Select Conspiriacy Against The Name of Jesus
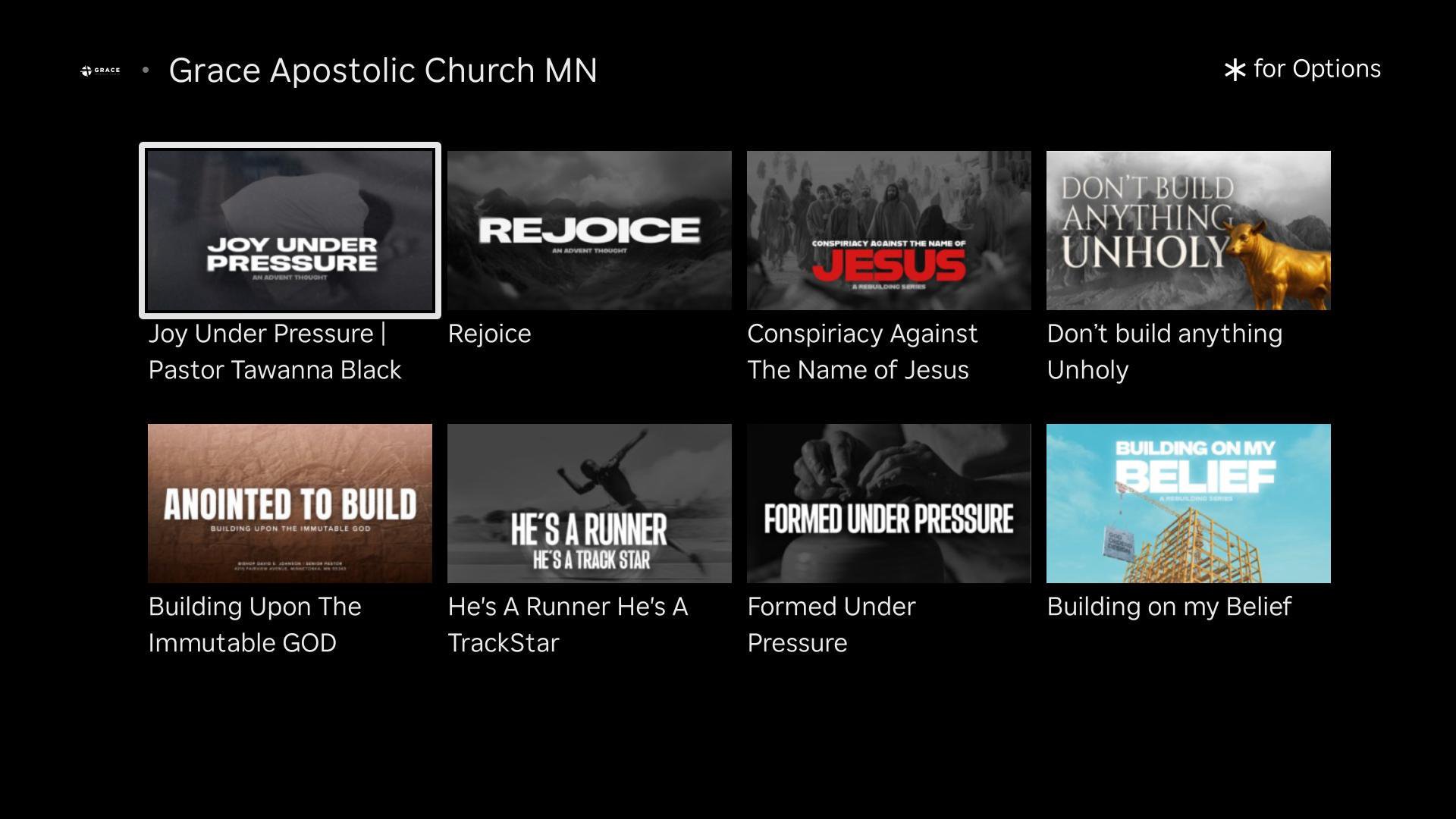Viewport: 1456px width, 819px height. coord(889,231)
